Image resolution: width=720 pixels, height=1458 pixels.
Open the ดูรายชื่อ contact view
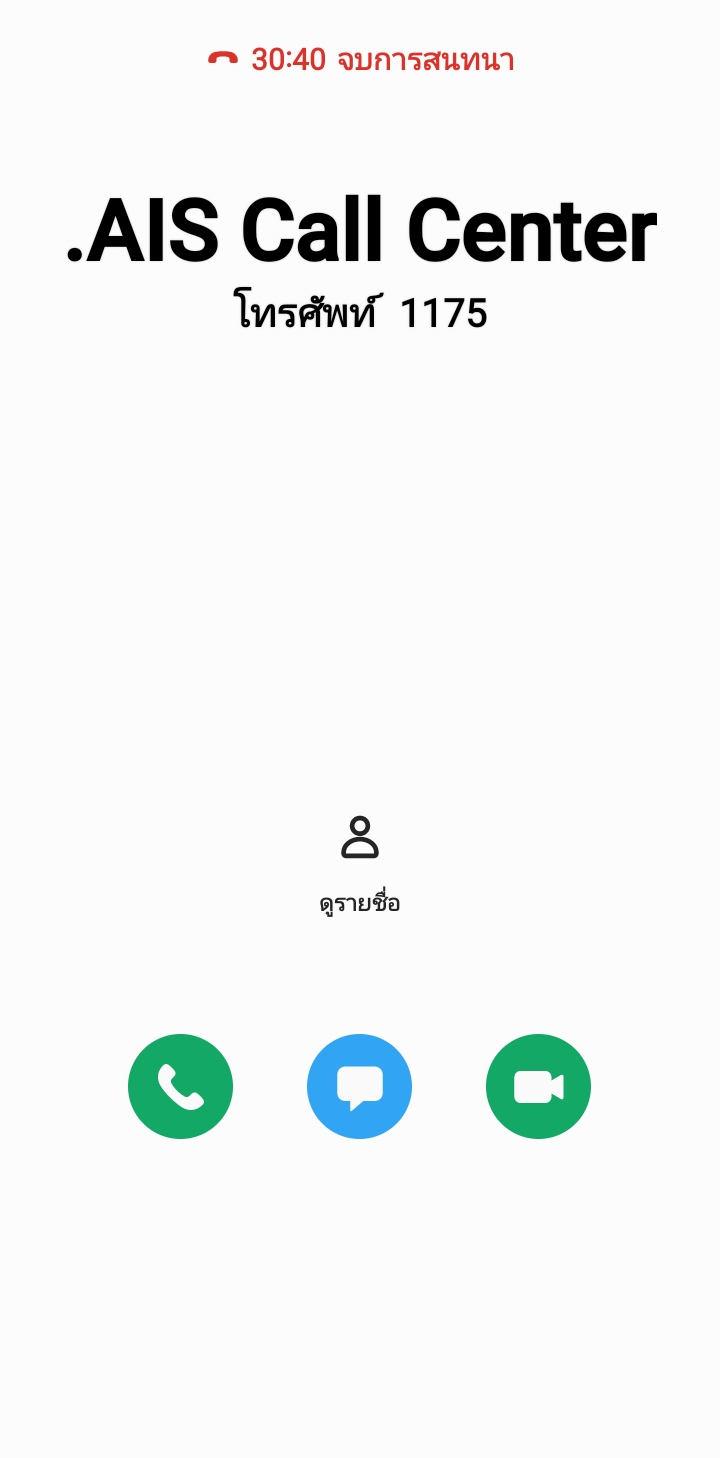point(360,862)
